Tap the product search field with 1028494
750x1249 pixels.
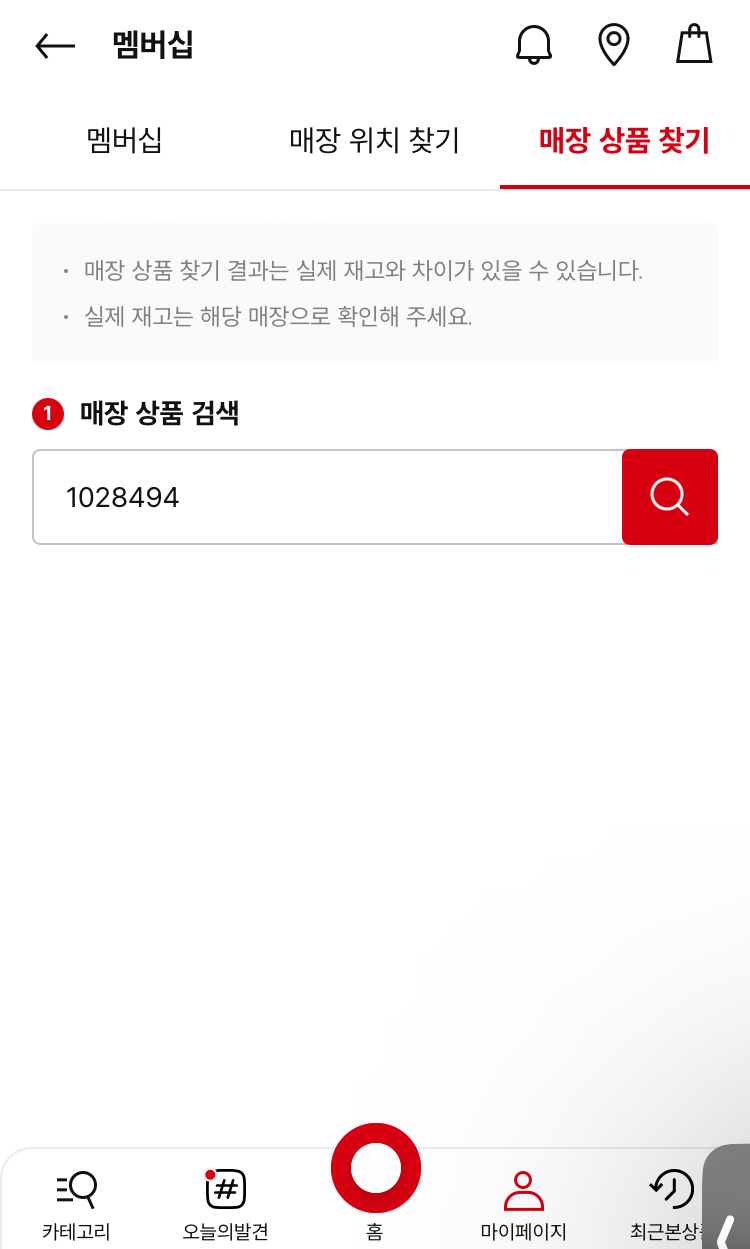click(327, 497)
